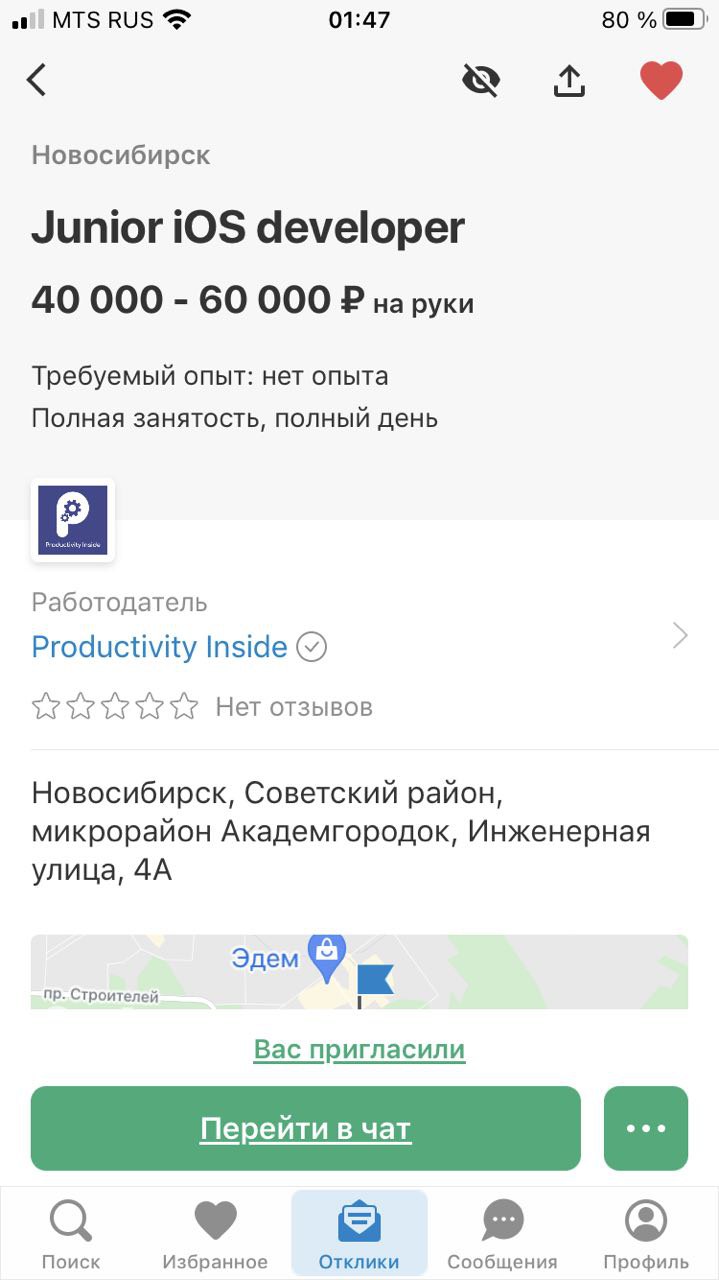
Task: Switch to the Поиск tab
Action: coord(71,1236)
